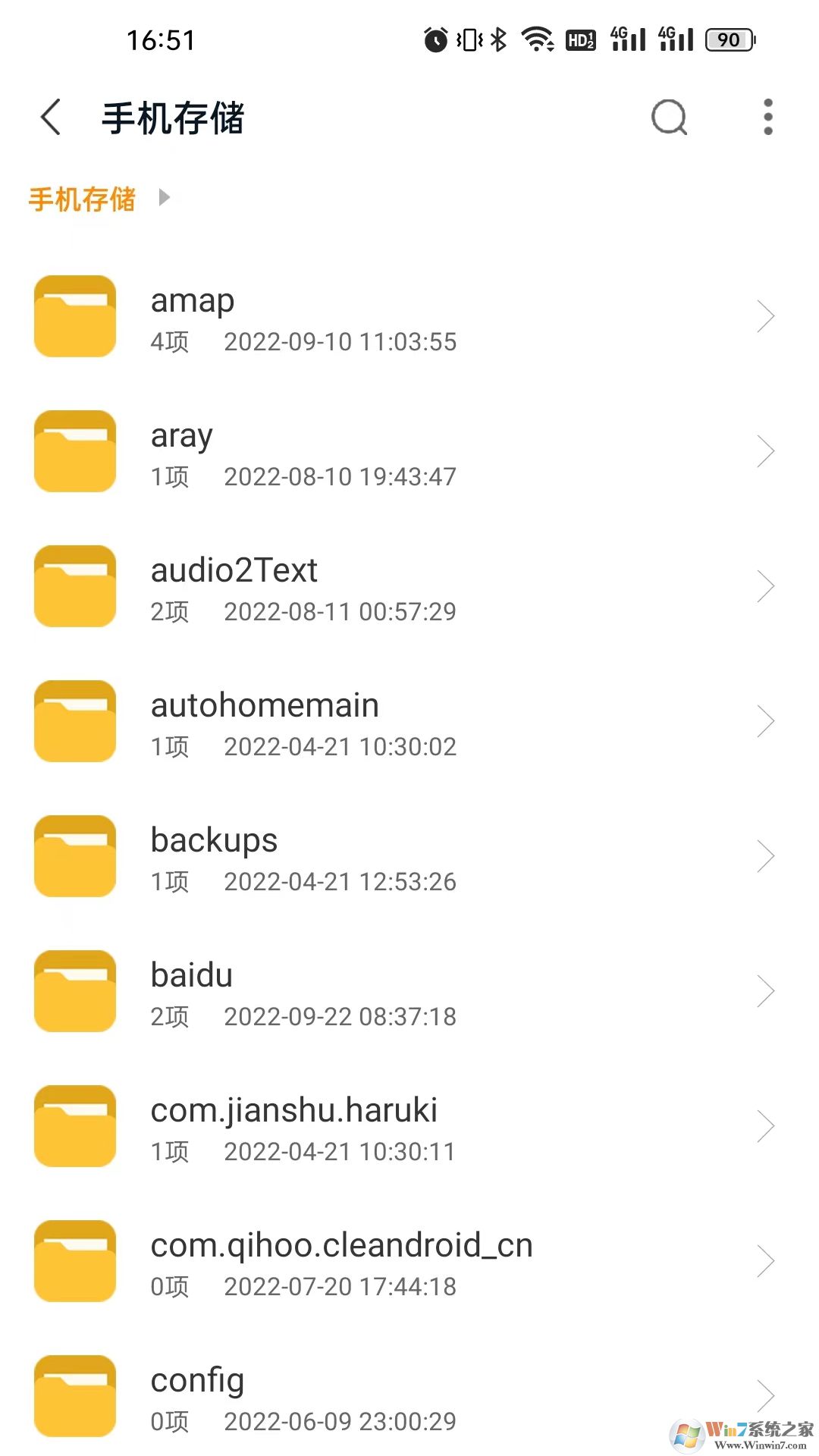
Task: Tap the audio2Text folder icon
Action: [74, 586]
